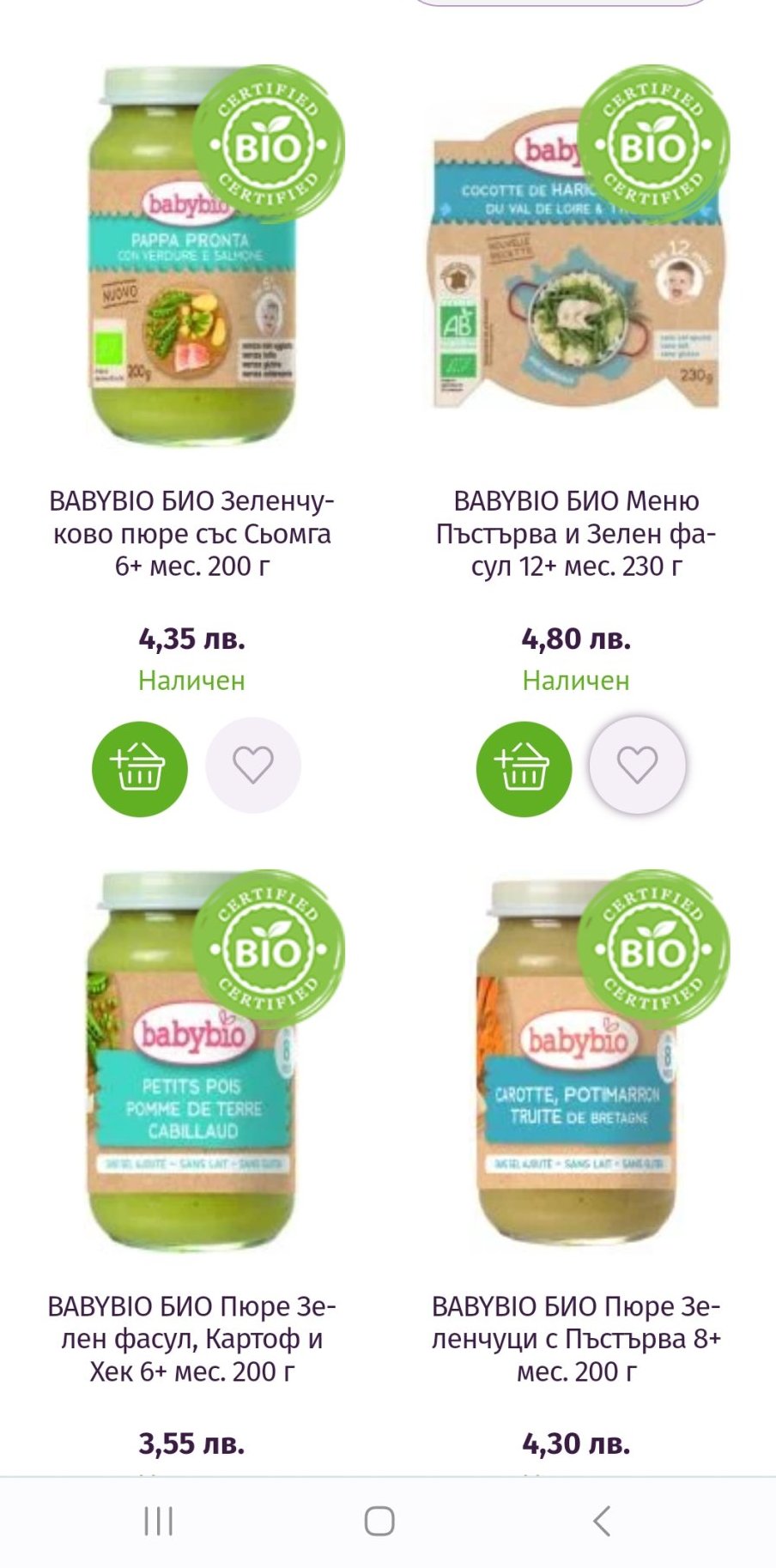Screen dimensions: 776x1568
Task: Open title link Меню Пъстърва и Зелен фасул
Action: [x=576, y=533]
